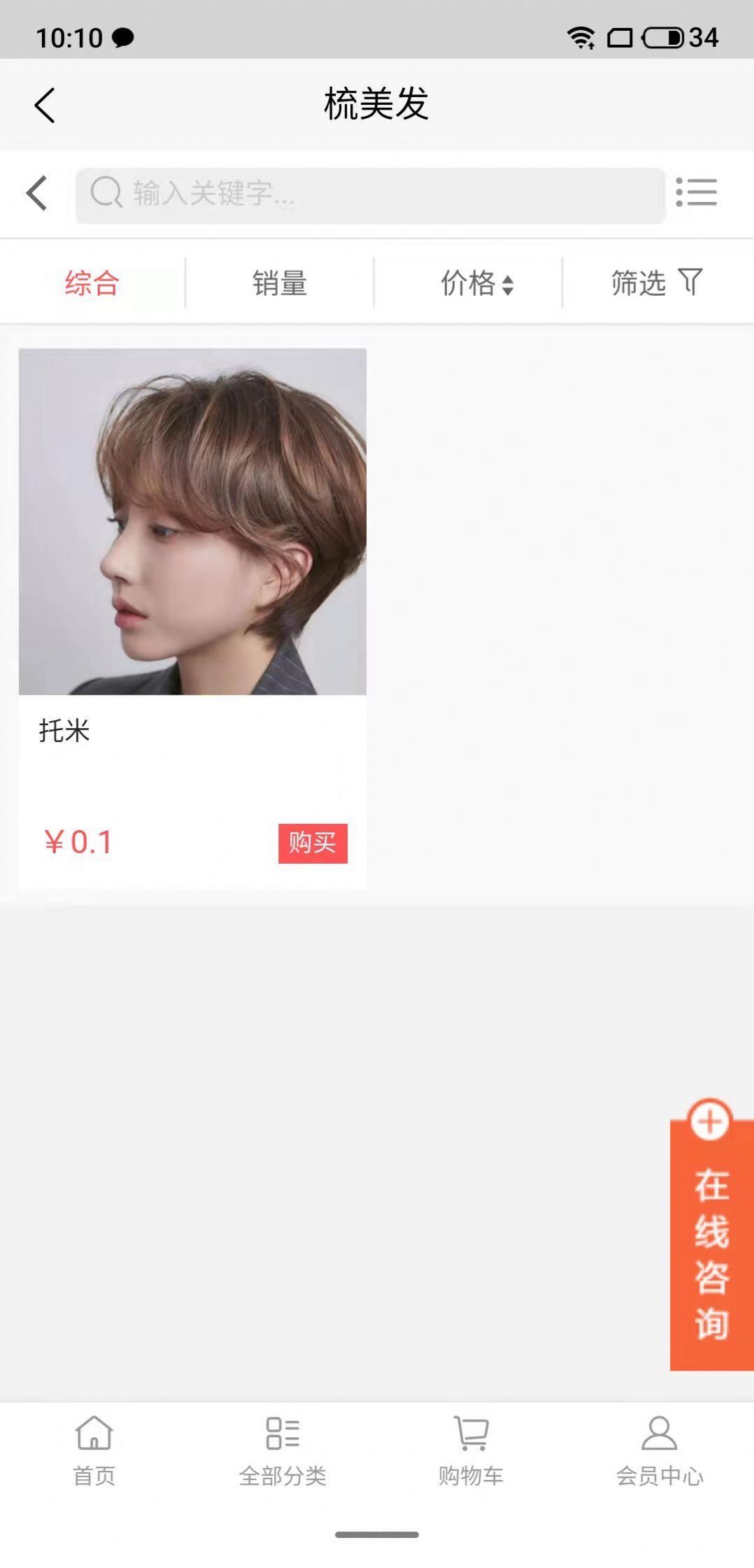Tap the back arrow next to search bar
The image size is (754, 1568).
(x=36, y=192)
